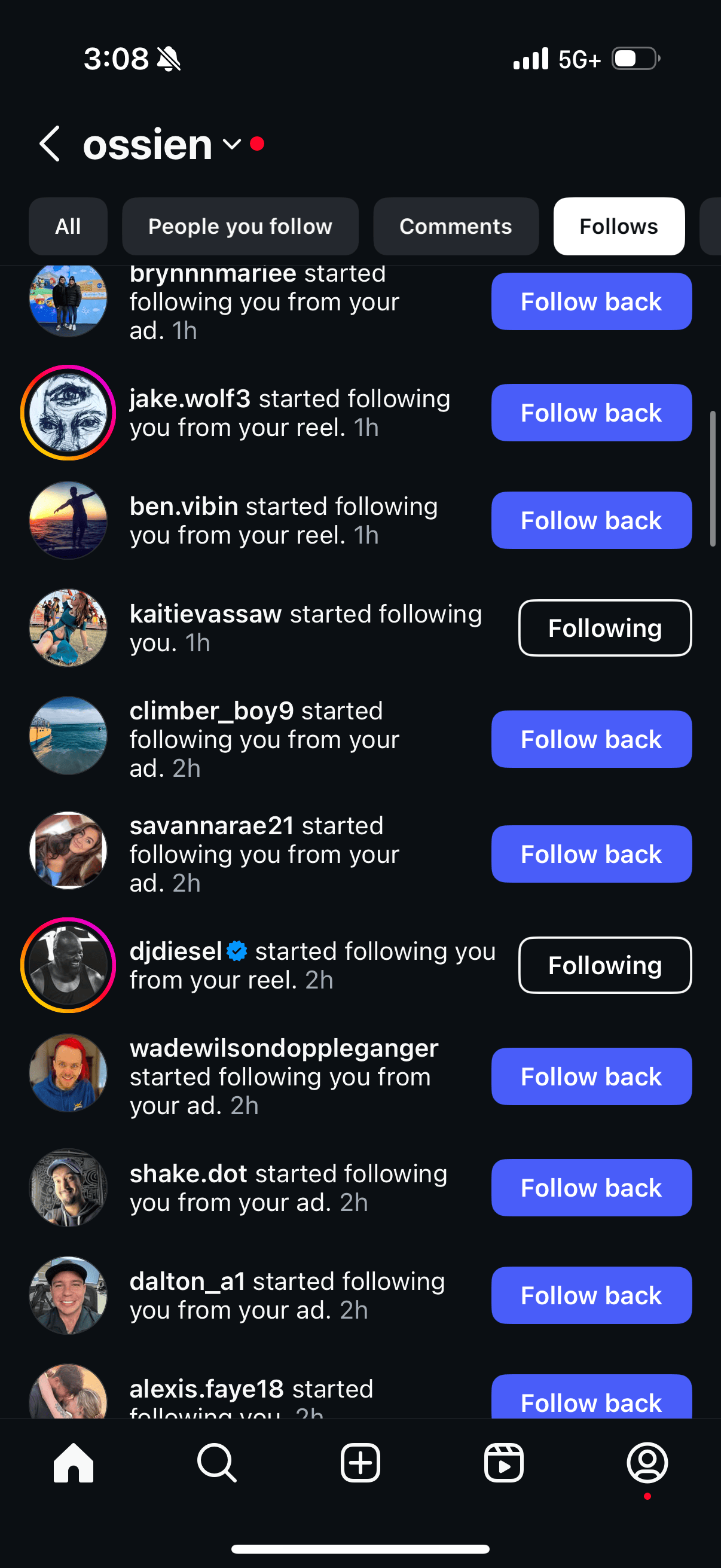Follow back climber_boy9
Viewport: 721px width, 1568px height.
[x=591, y=739]
